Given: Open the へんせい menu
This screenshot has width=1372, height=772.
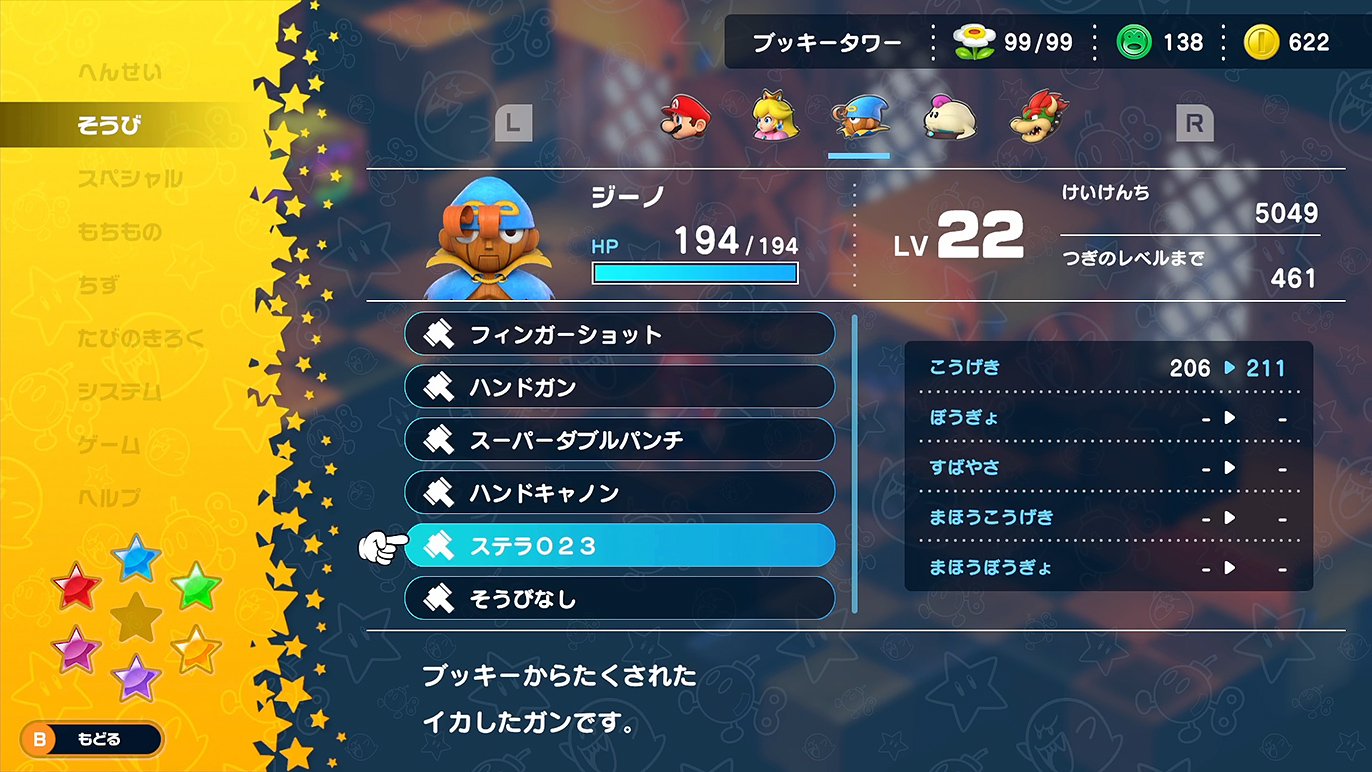Looking at the screenshot, I should (x=119, y=73).
